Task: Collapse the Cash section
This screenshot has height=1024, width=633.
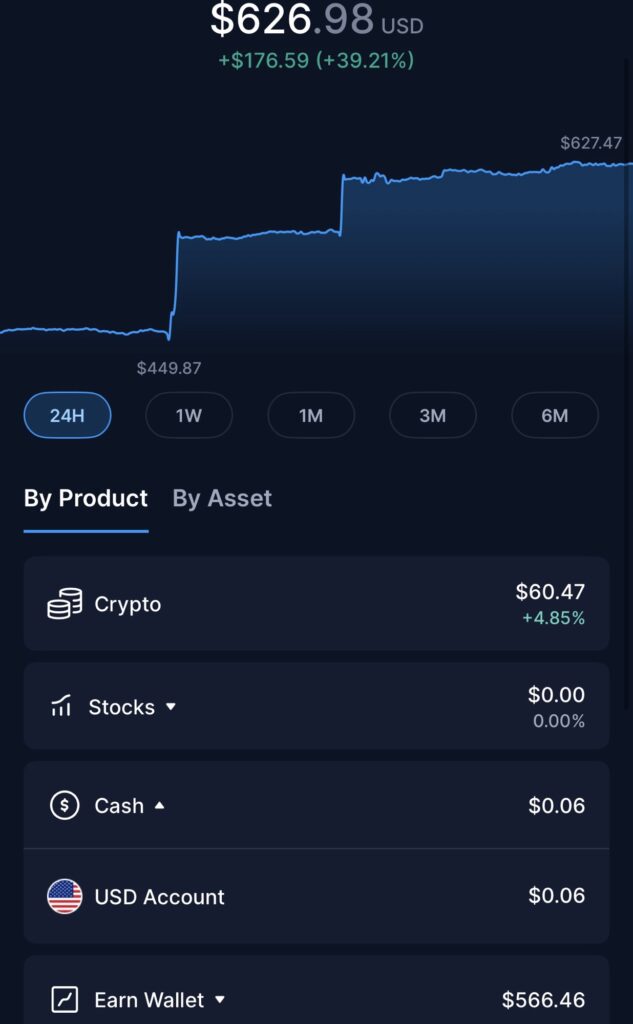Action: click(316, 805)
